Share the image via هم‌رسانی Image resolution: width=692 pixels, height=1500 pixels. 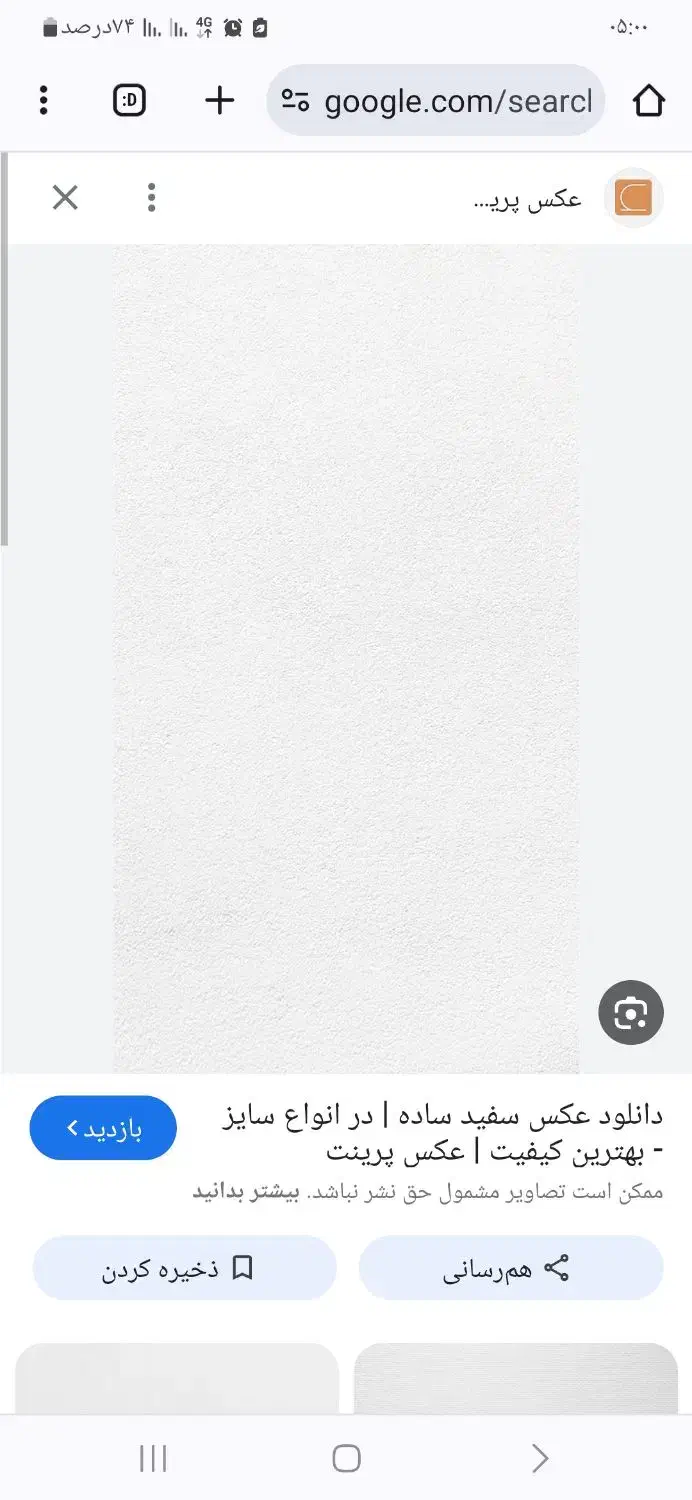pyautogui.click(x=510, y=1269)
